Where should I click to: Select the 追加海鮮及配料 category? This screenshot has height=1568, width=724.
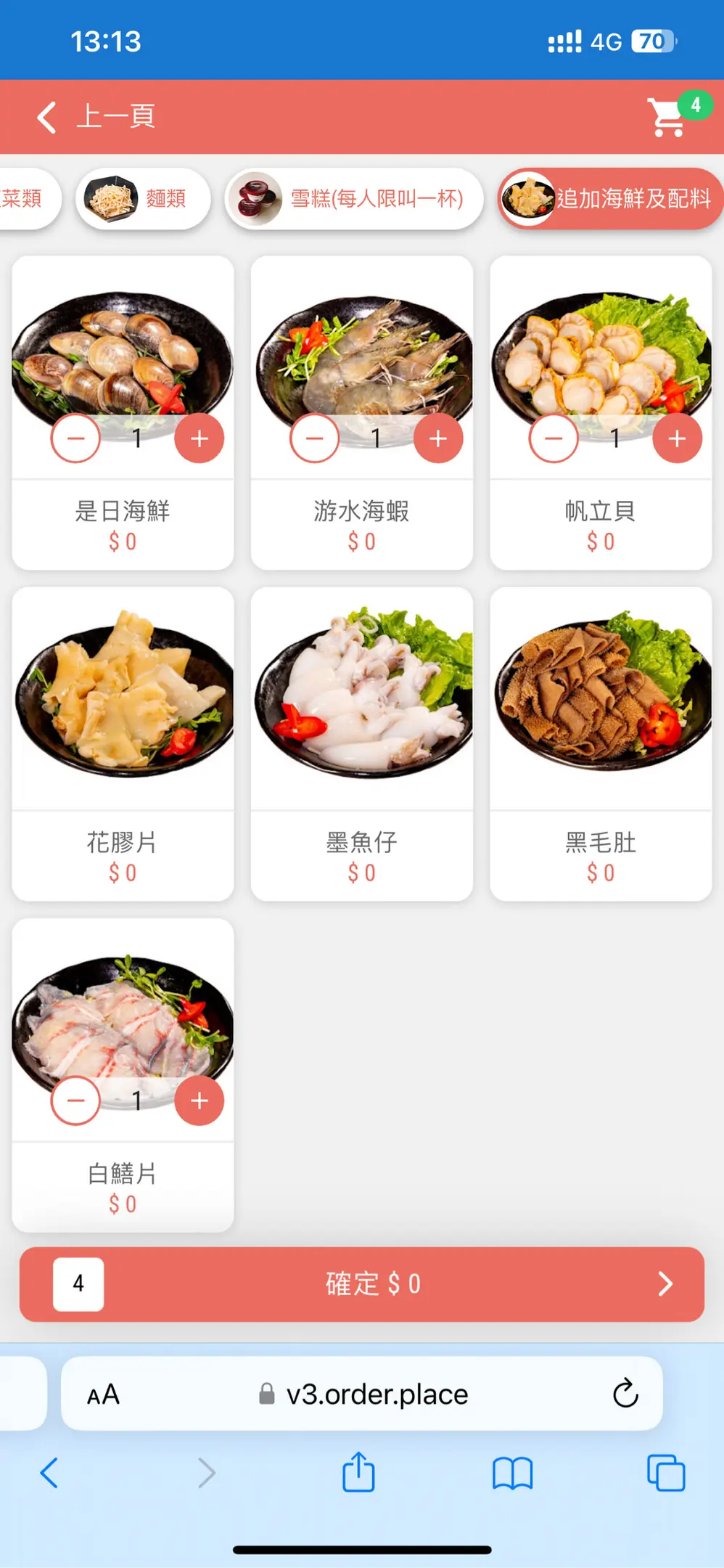(609, 198)
